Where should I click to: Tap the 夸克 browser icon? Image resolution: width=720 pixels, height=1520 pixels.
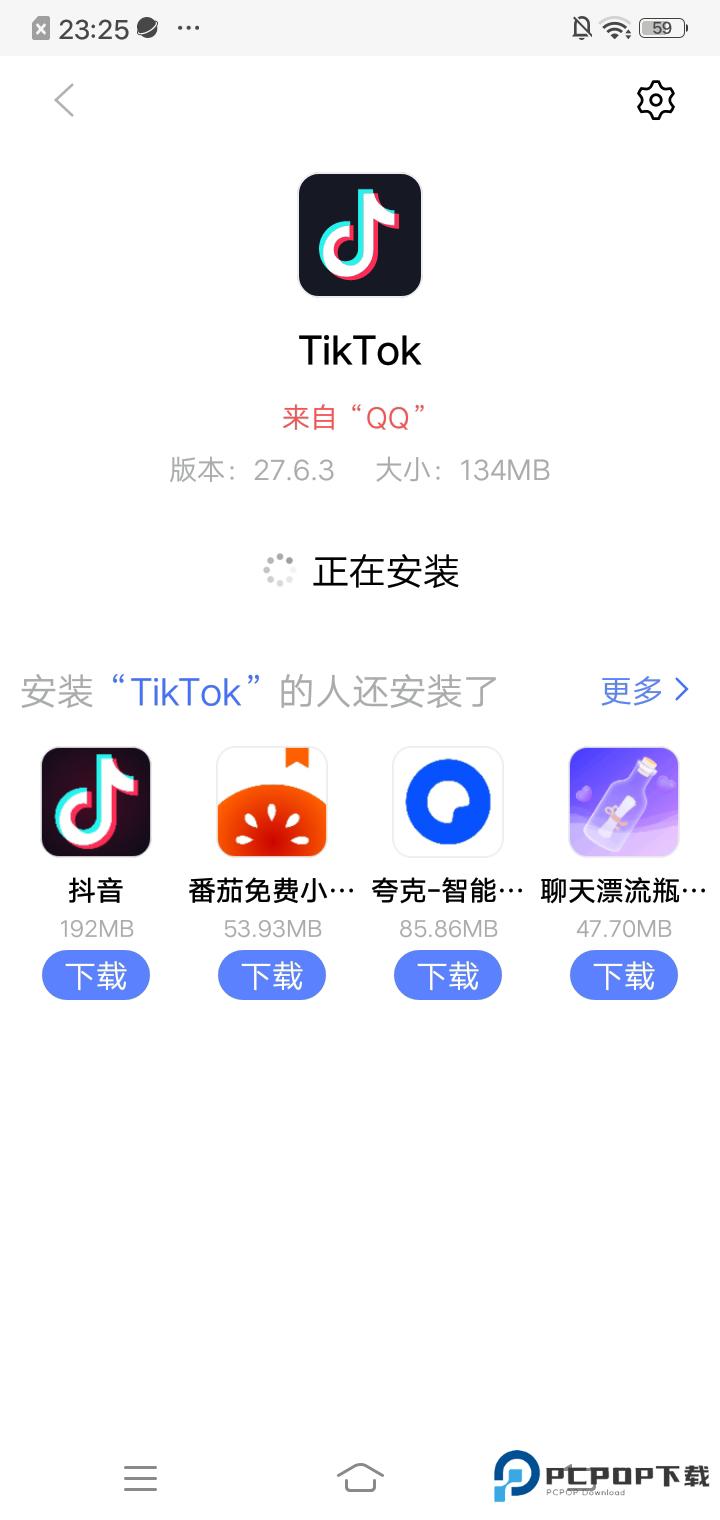pos(447,801)
